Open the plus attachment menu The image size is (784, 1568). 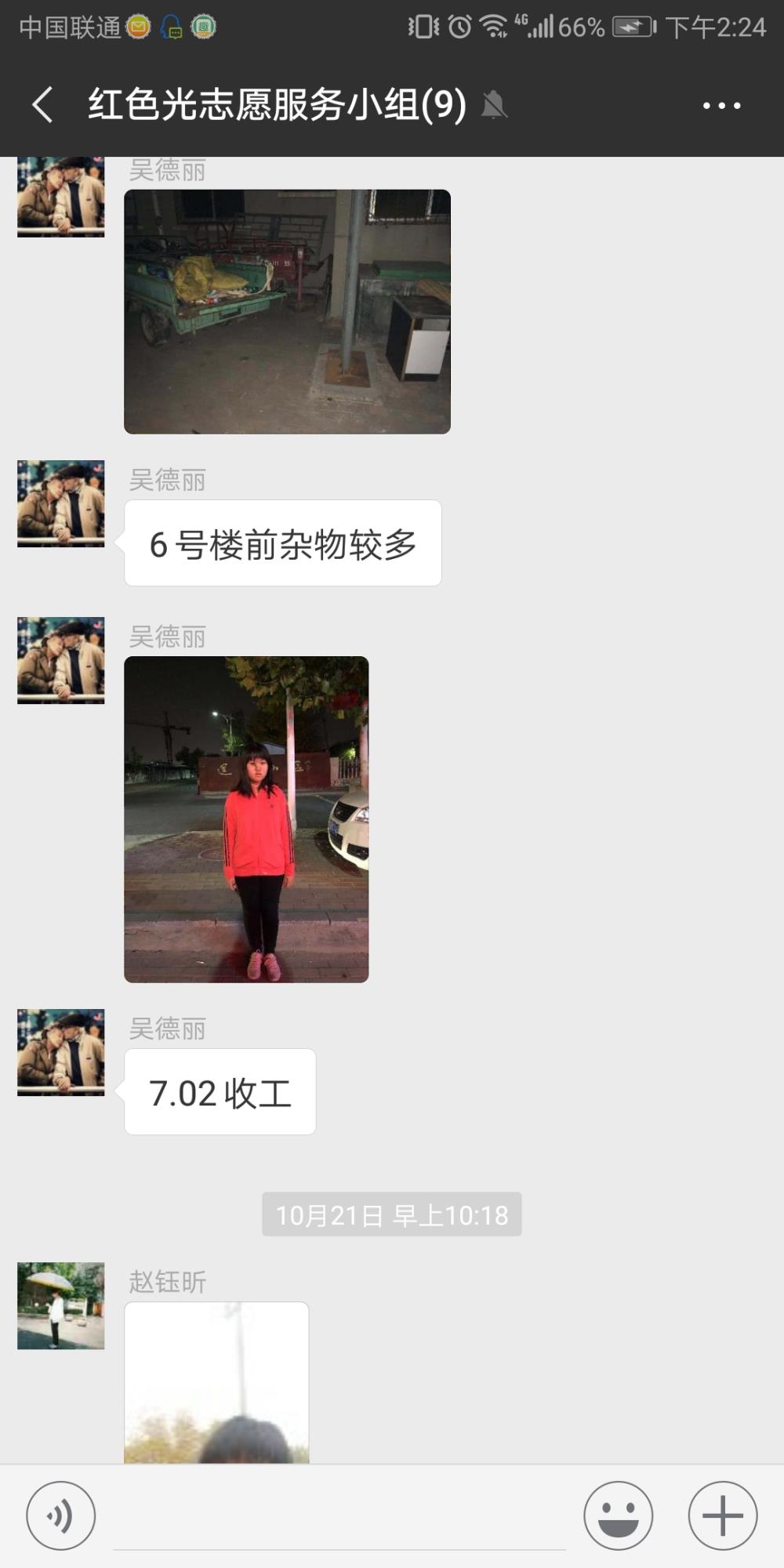[722, 1515]
